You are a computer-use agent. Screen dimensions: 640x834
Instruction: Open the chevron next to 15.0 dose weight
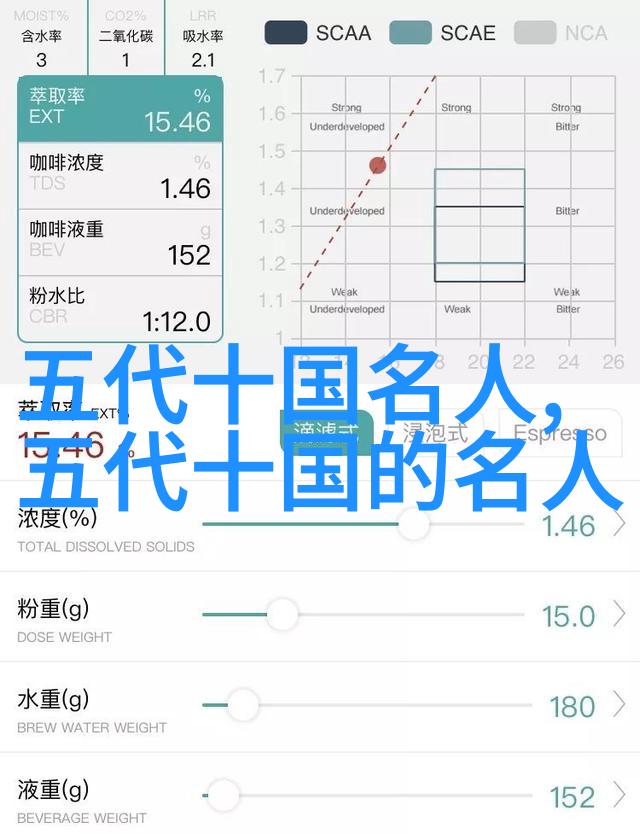click(620, 614)
